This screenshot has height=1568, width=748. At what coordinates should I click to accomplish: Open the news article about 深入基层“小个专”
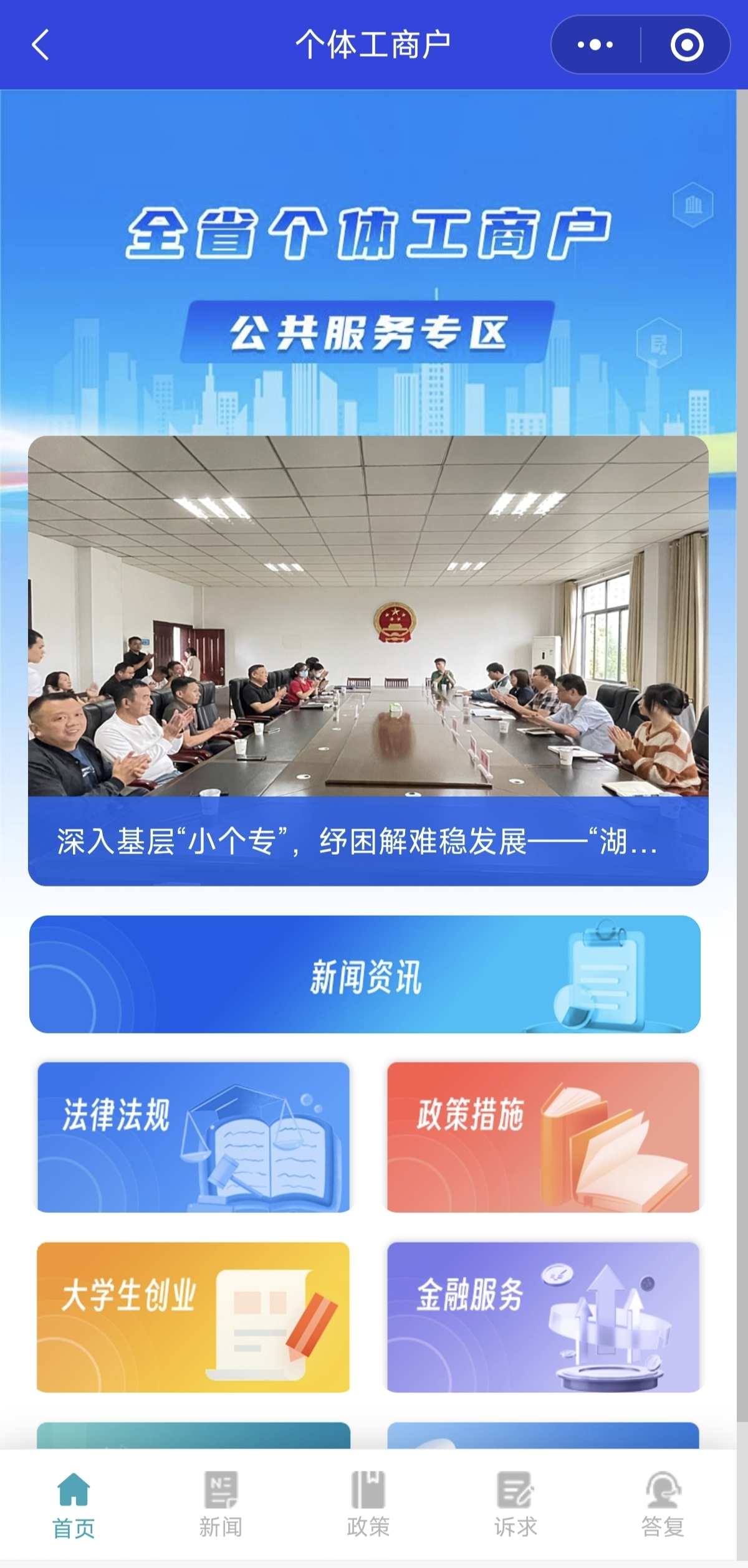pyautogui.click(x=368, y=660)
